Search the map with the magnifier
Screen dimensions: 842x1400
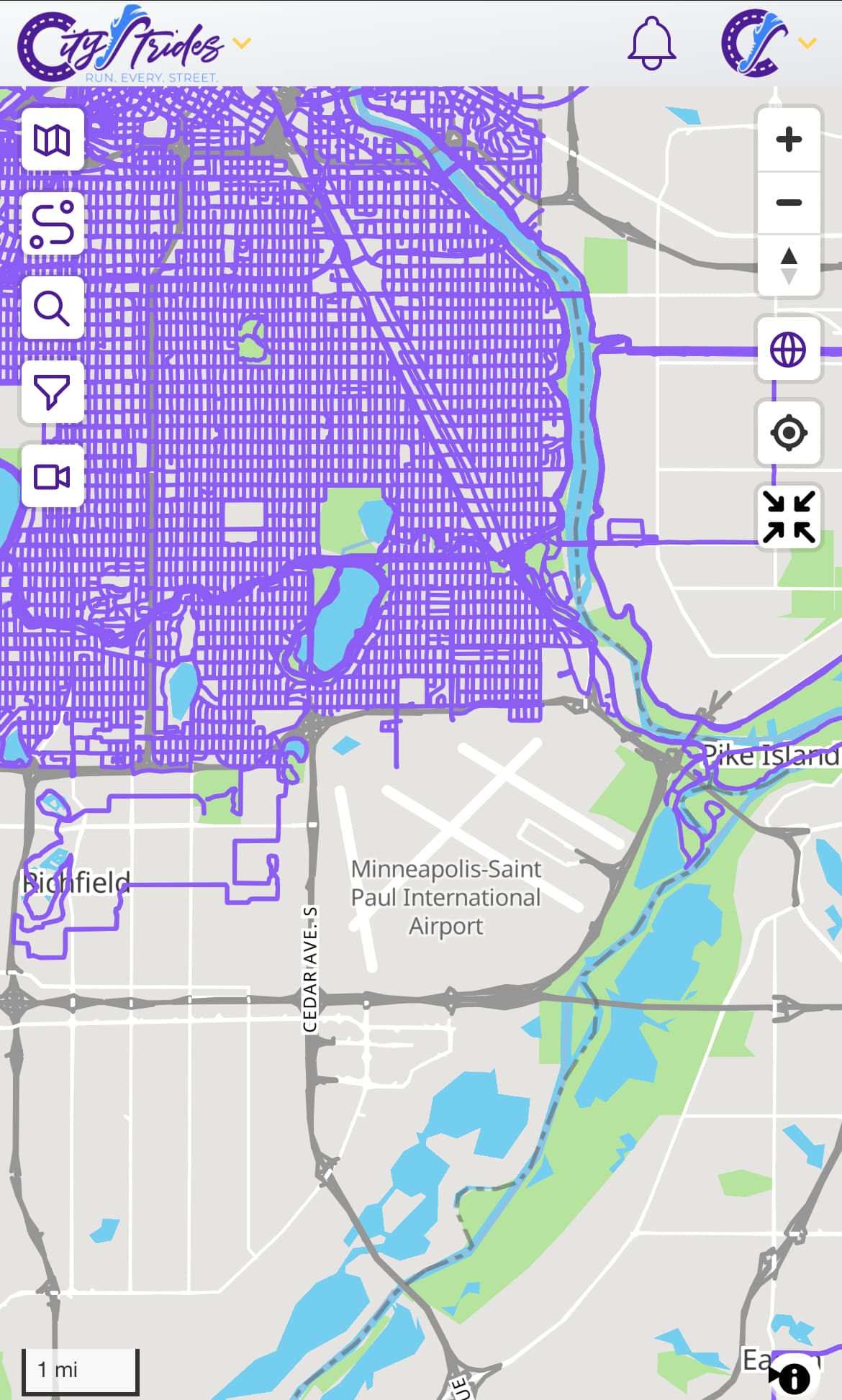click(x=53, y=308)
